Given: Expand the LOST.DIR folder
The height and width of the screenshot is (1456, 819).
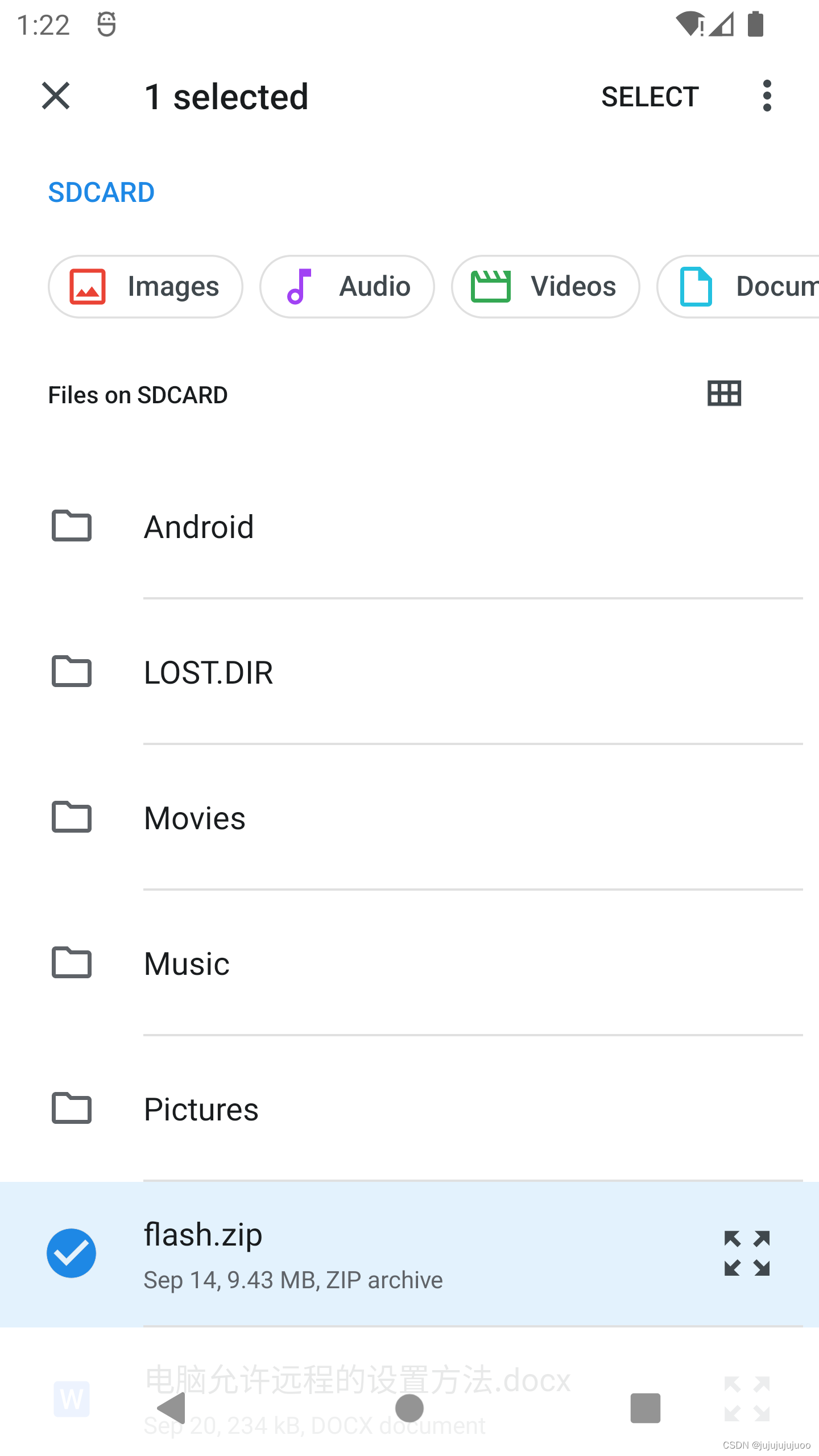Looking at the screenshot, I should coord(71,672).
